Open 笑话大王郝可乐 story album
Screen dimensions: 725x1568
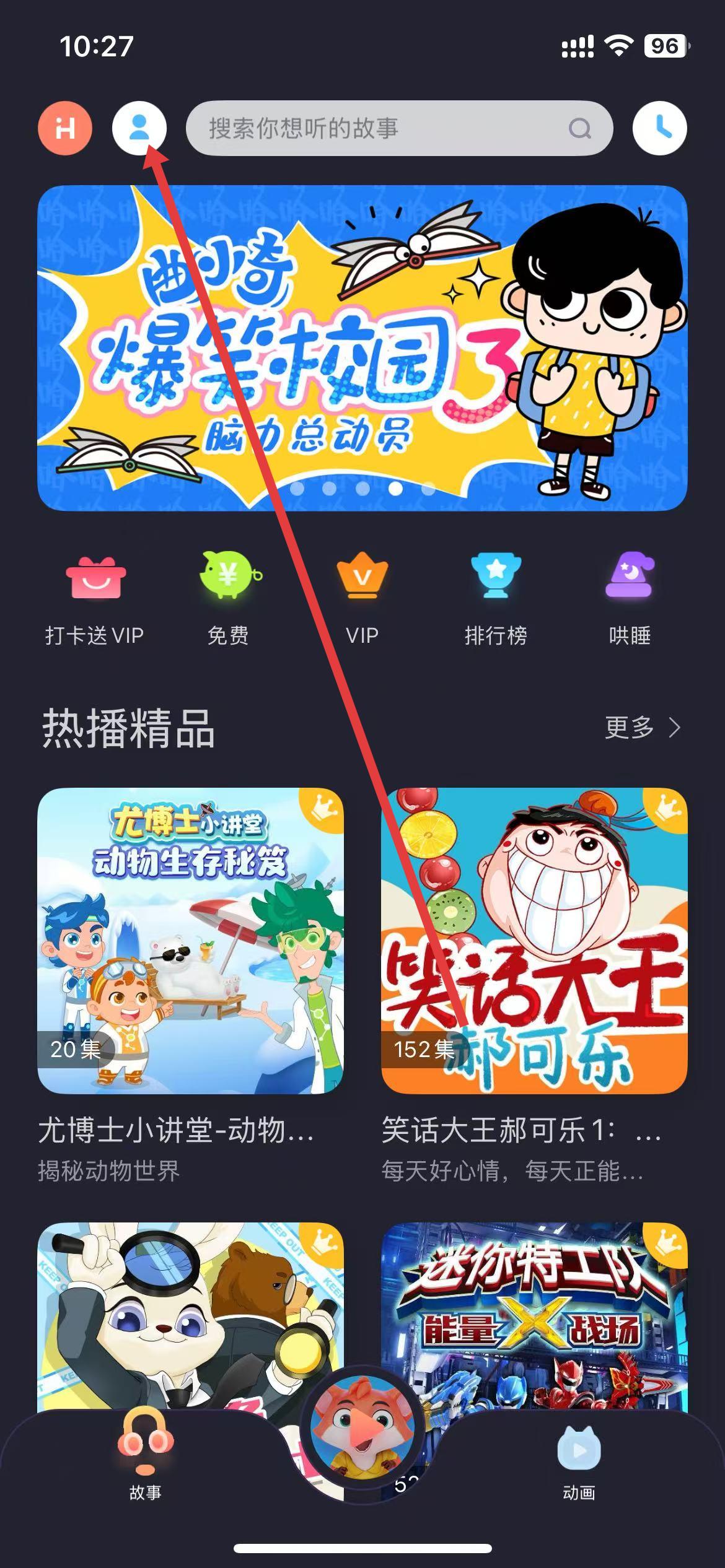(534, 941)
